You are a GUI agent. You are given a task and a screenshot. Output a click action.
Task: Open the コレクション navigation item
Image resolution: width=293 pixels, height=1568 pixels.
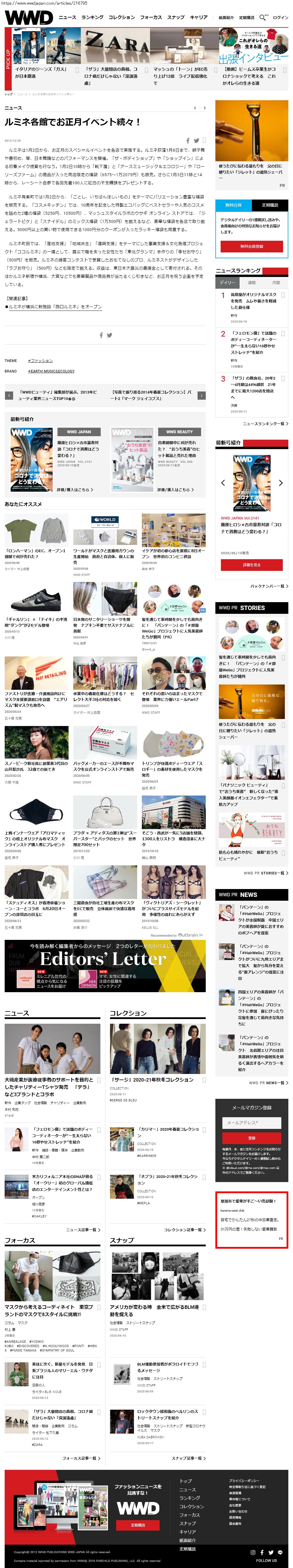click(x=122, y=18)
